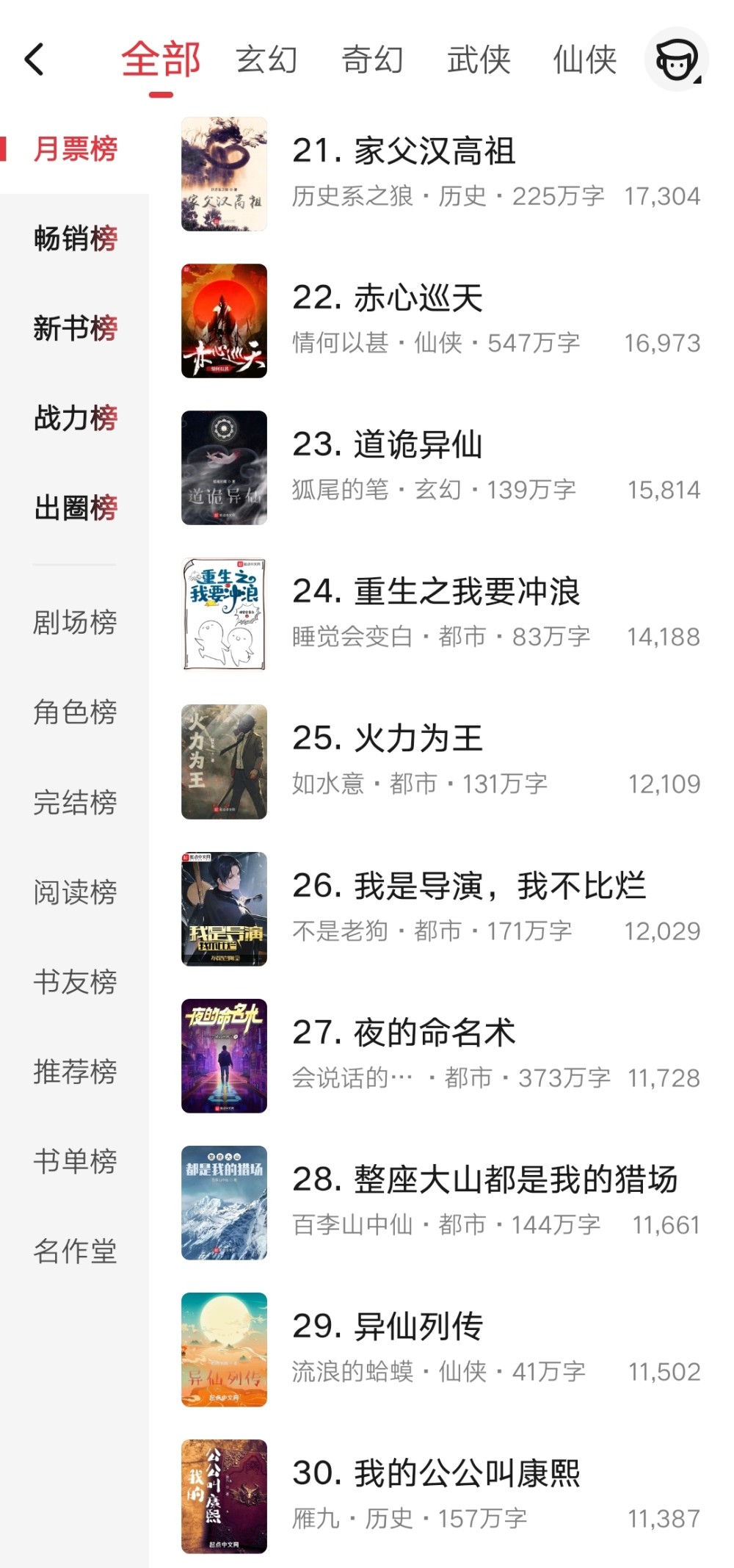Go back using the top-left arrow
This screenshot has width=734, height=1568.
tap(34, 59)
